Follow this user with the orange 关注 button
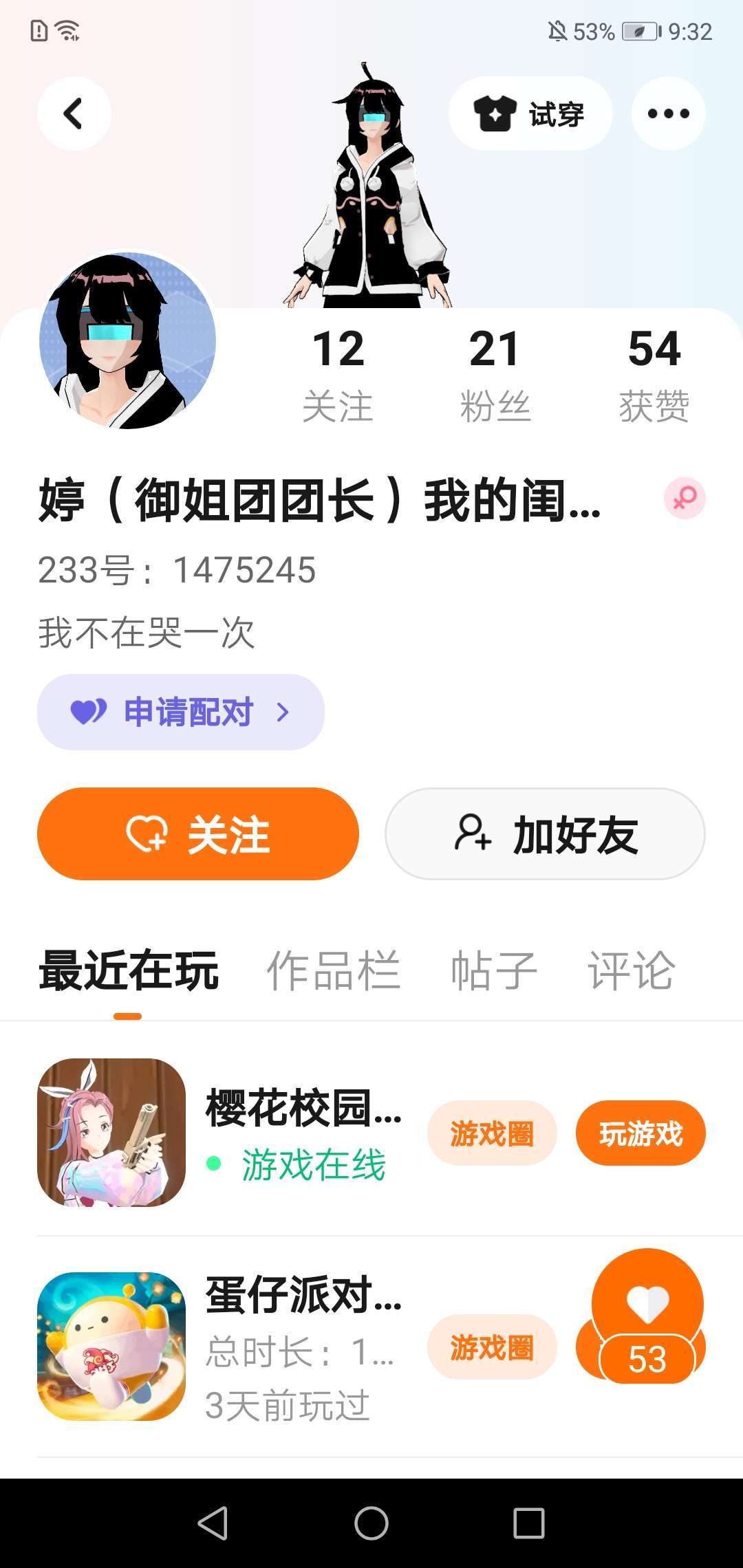Image resolution: width=743 pixels, height=1568 pixels. click(x=198, y=834)
